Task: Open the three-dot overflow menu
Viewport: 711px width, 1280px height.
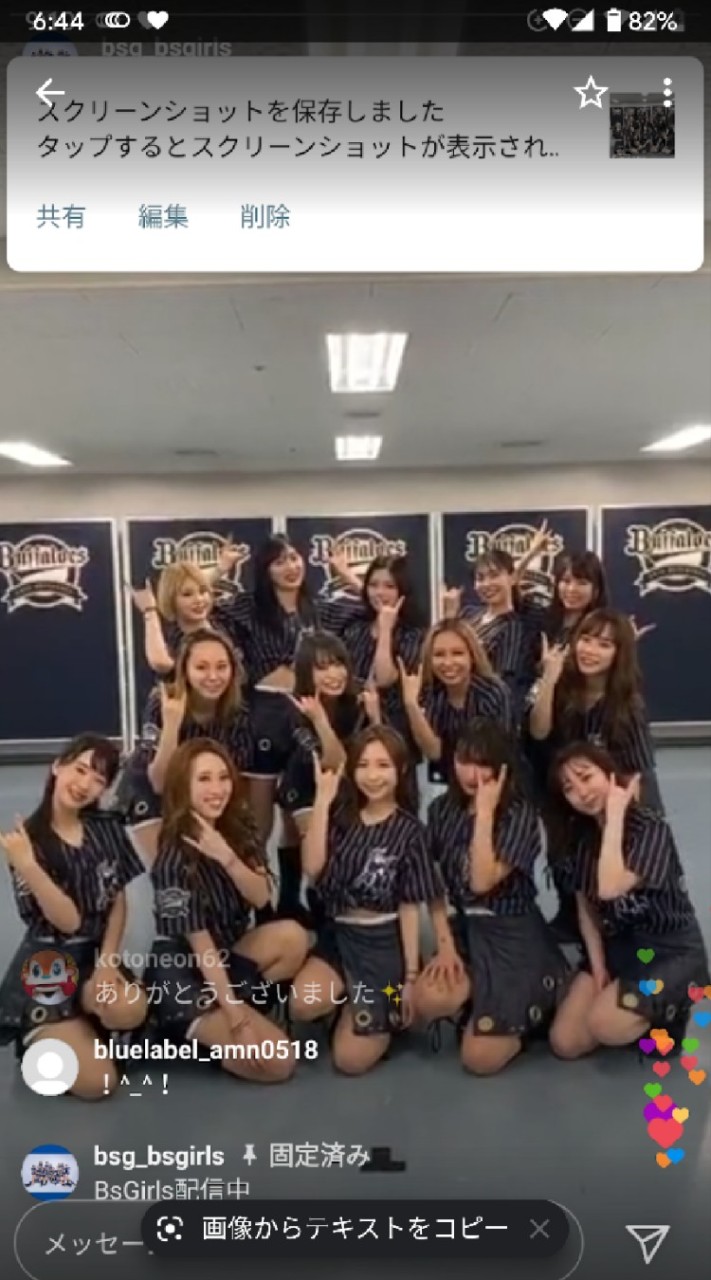Action: [x=667, y=93]
